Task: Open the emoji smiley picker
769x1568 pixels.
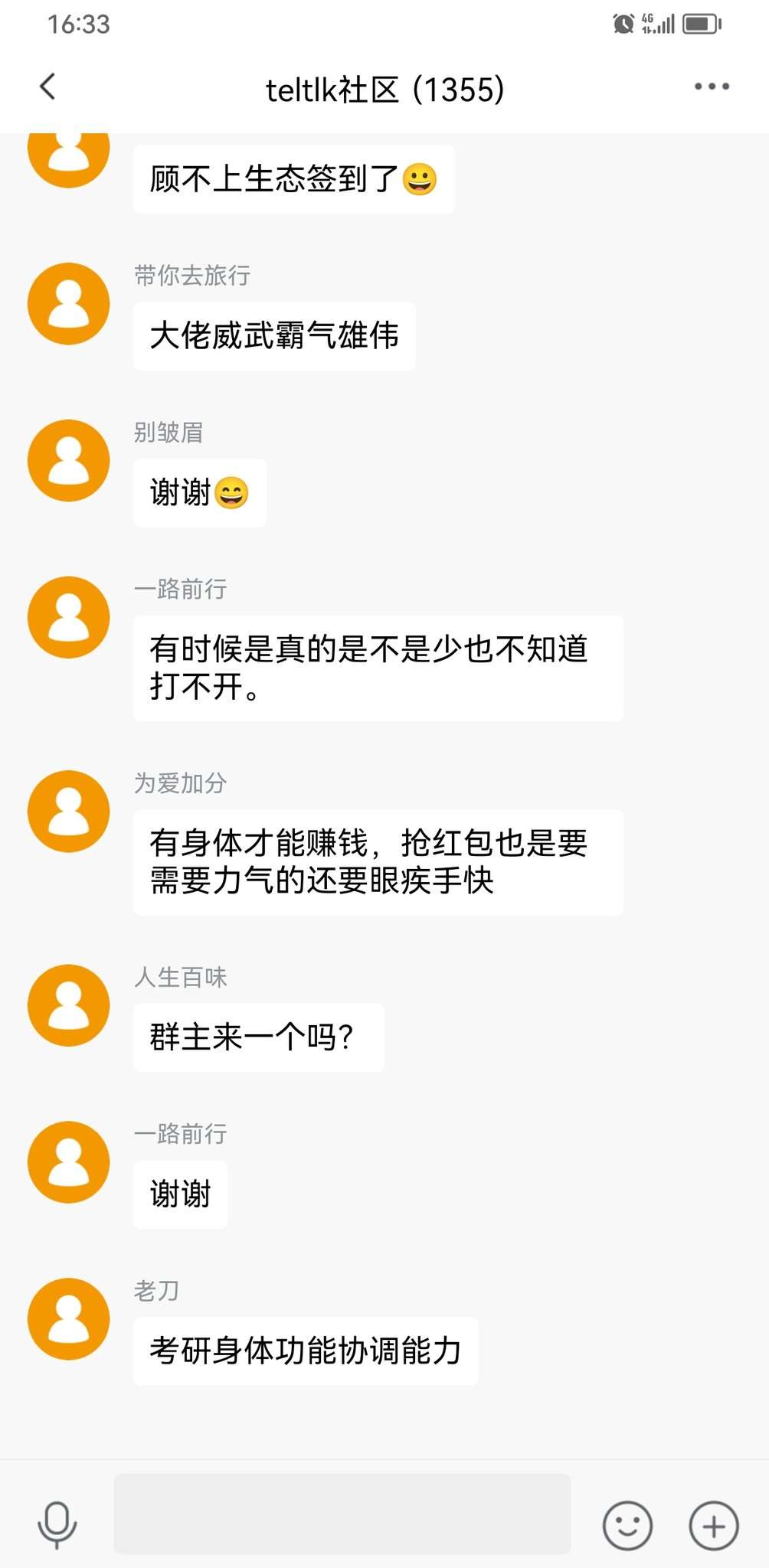Action: click(627, 1525)
